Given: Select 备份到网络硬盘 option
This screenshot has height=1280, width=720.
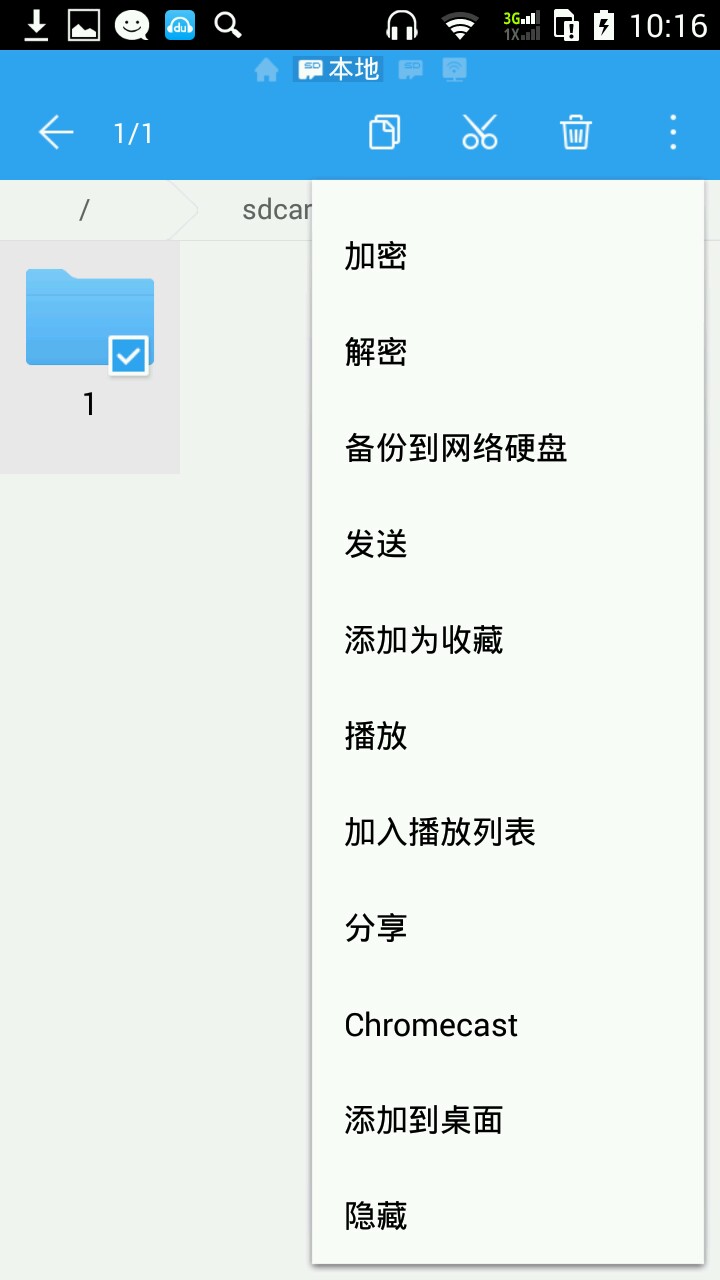Looking at the screenshot, I should (x=456, y=449).
